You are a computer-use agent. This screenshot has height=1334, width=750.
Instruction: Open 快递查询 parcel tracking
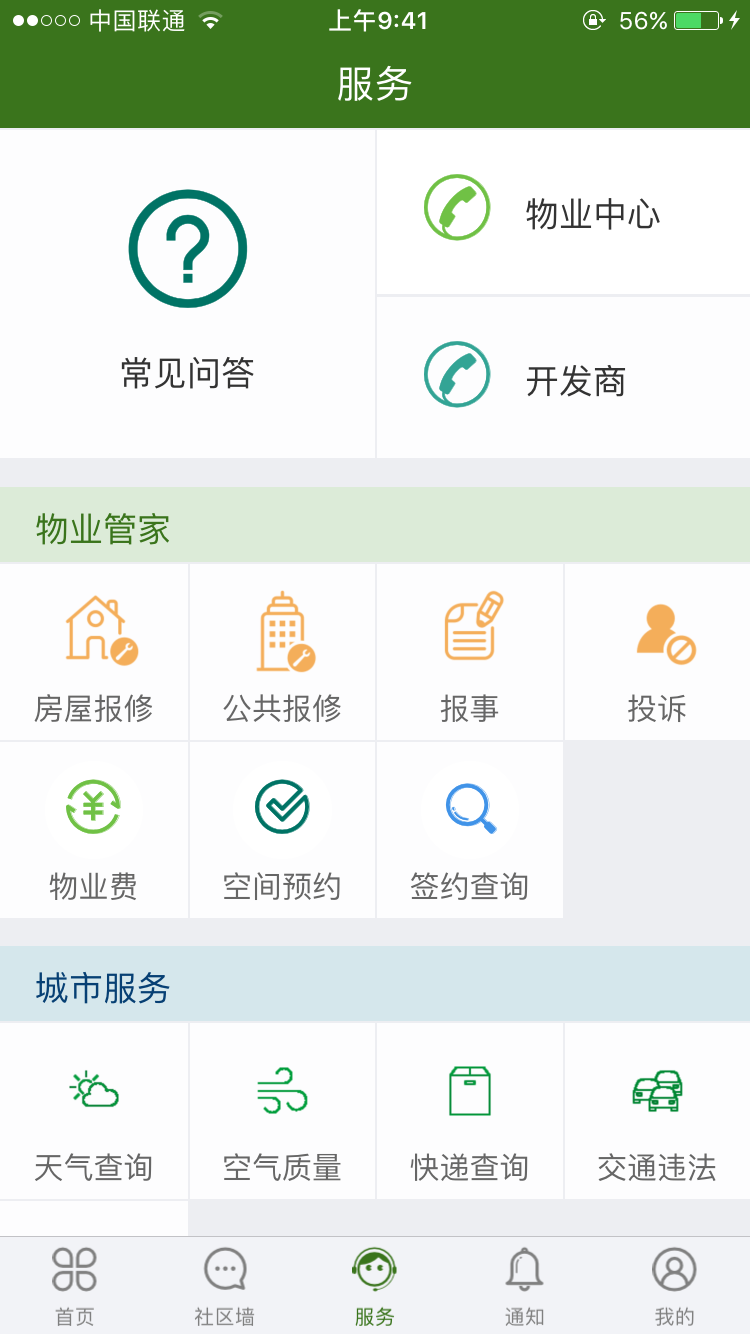tap(470, 1111)
